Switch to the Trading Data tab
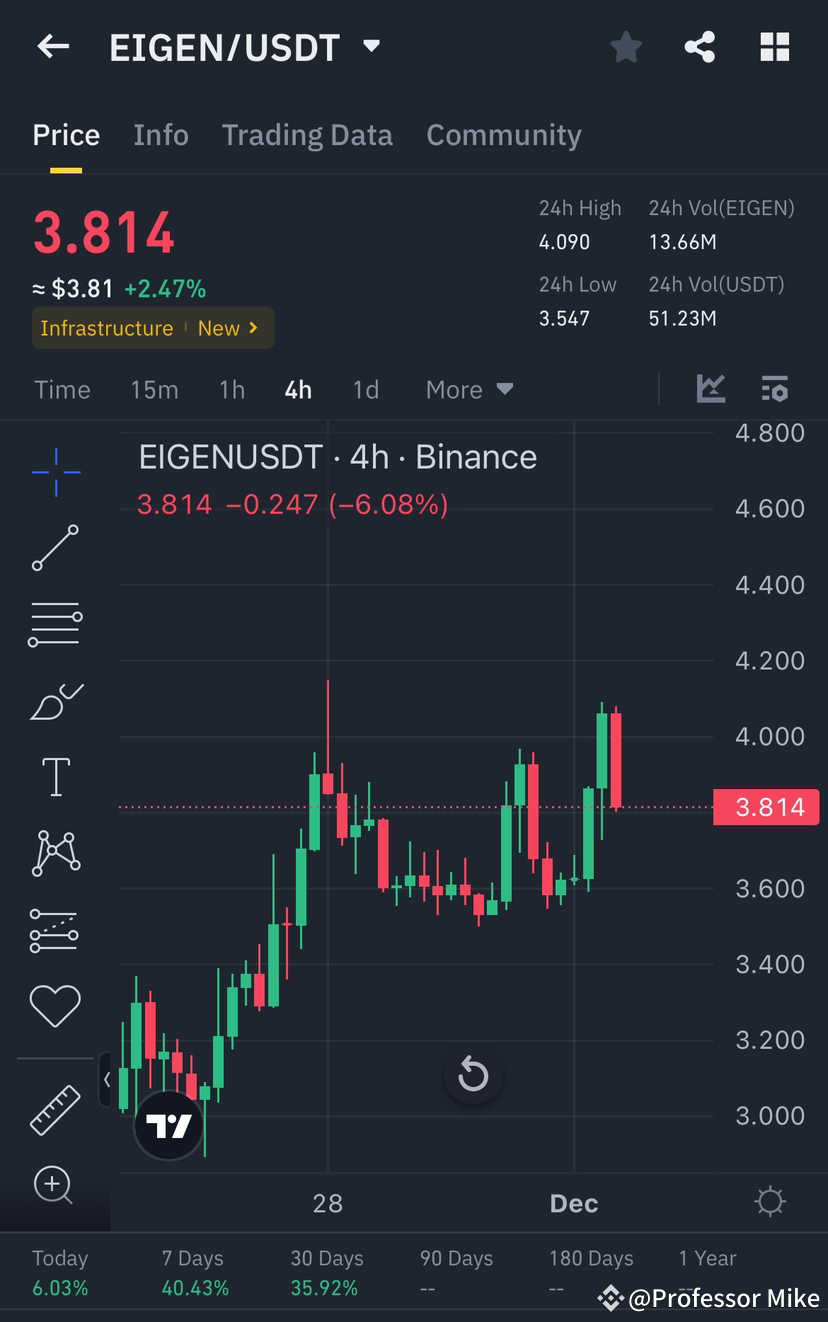The width and height of the screenshot is (828, 1322). point(307,134)
